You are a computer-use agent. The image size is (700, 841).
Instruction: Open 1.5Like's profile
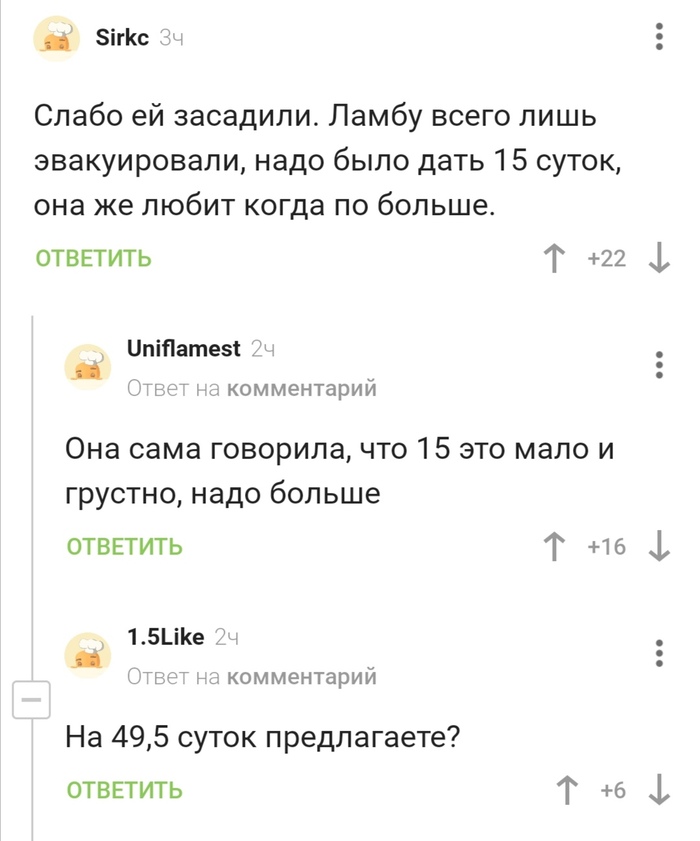point(165,636)
